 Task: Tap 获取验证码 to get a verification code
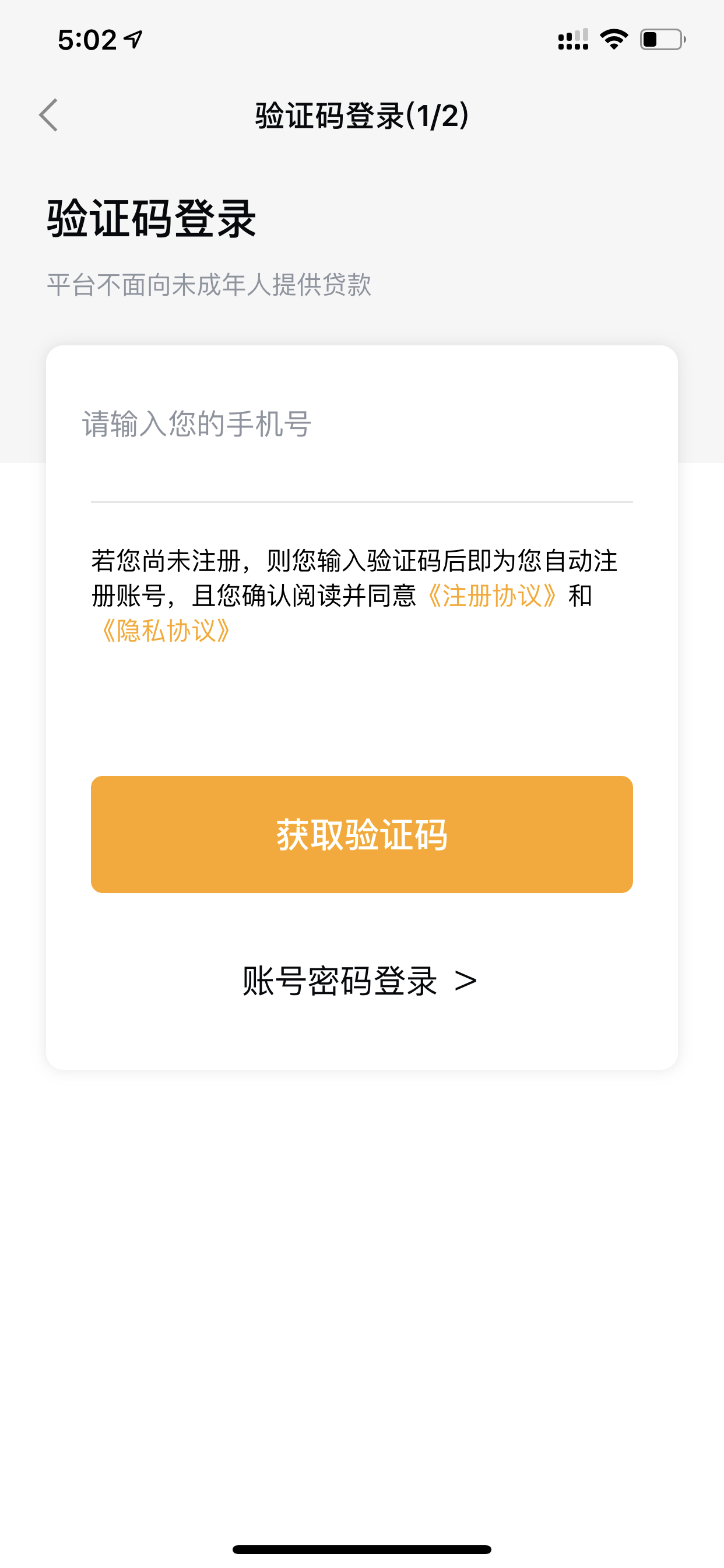pos(361,835)
